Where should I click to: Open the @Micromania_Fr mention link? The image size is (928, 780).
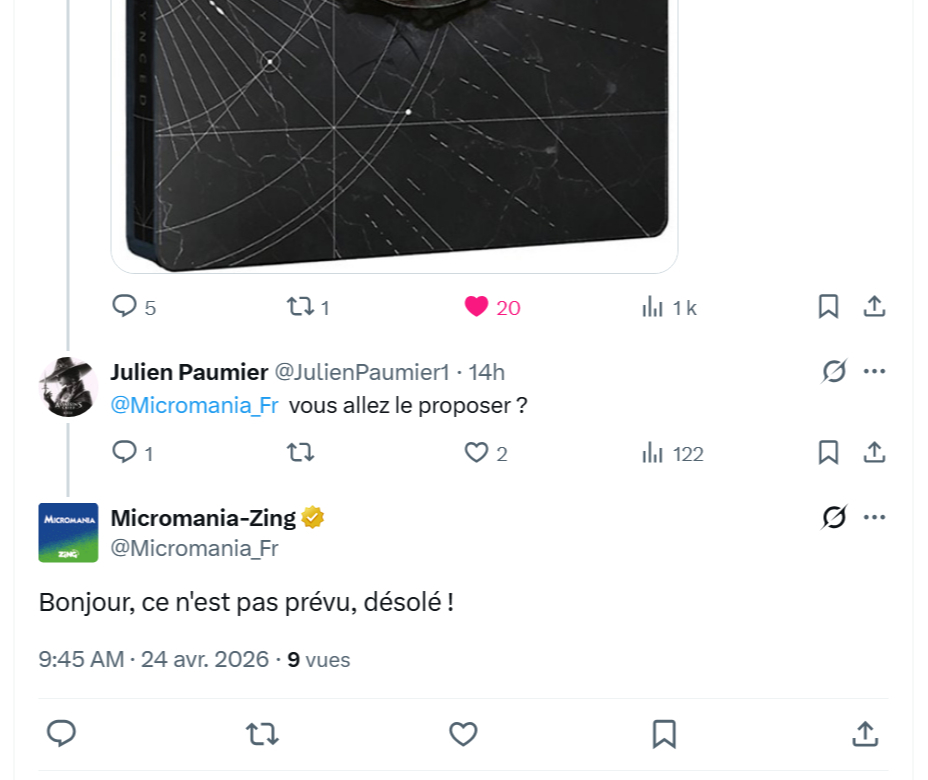[x=194, y=406]
